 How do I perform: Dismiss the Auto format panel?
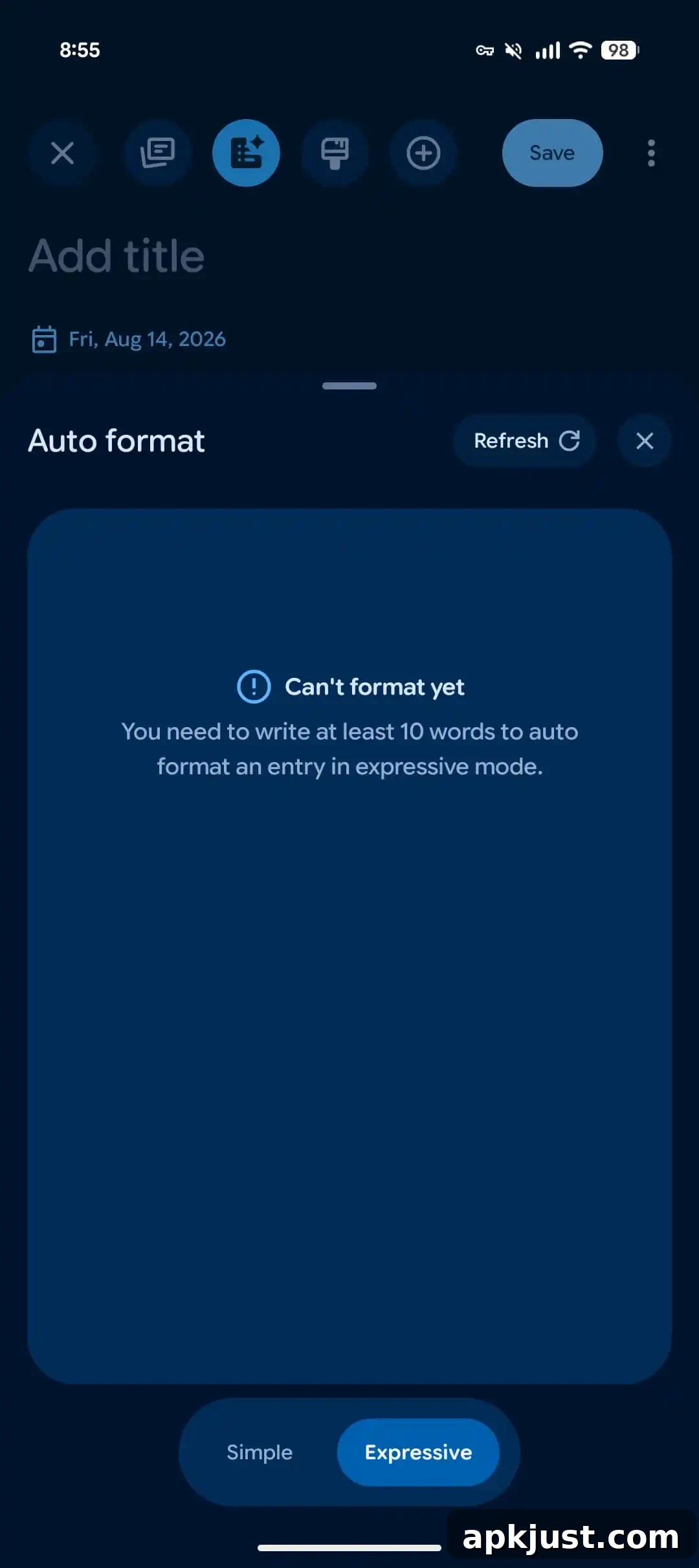click(645, 441)
